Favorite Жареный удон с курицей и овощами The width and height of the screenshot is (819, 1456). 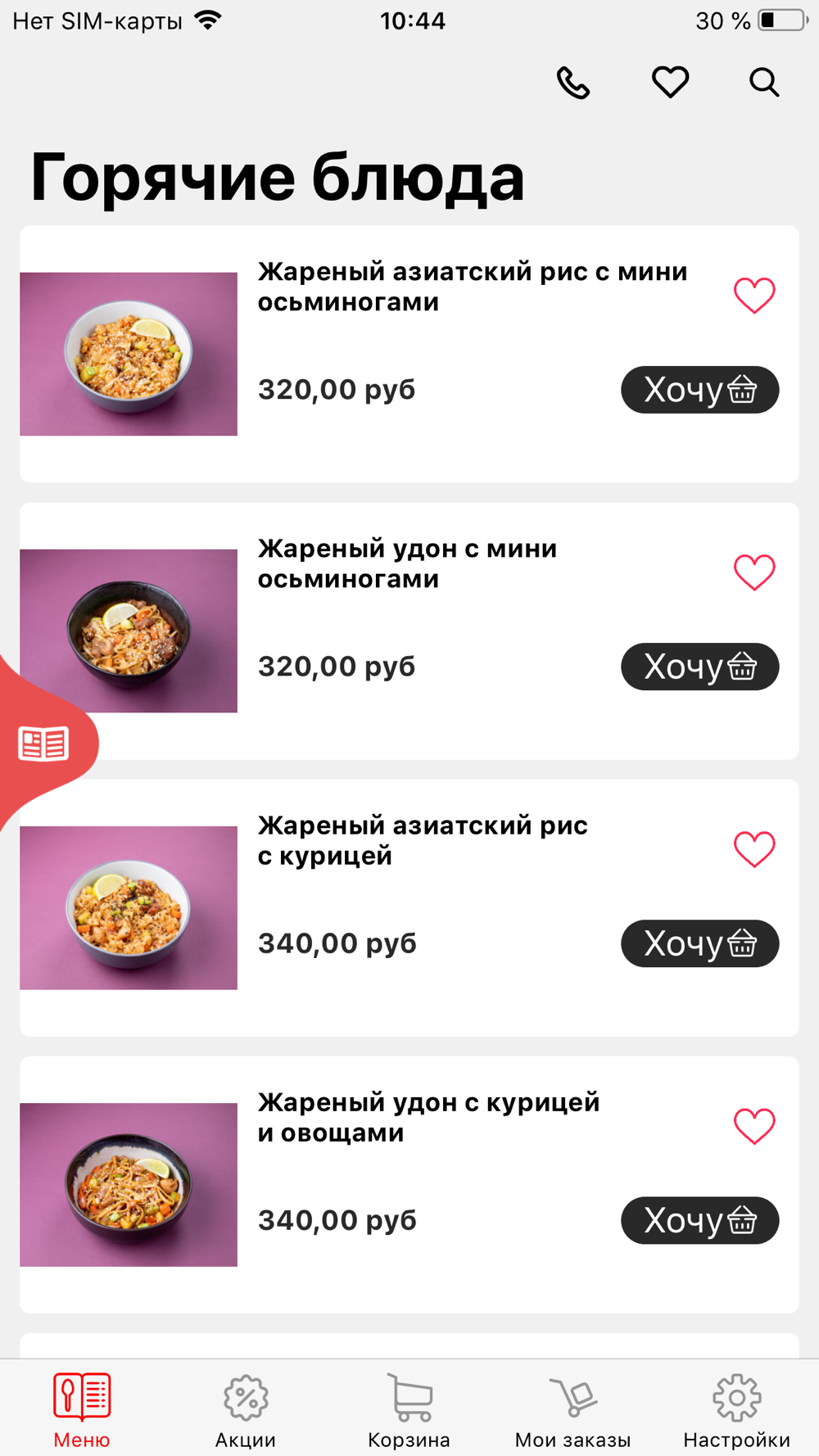point(754,1125)
